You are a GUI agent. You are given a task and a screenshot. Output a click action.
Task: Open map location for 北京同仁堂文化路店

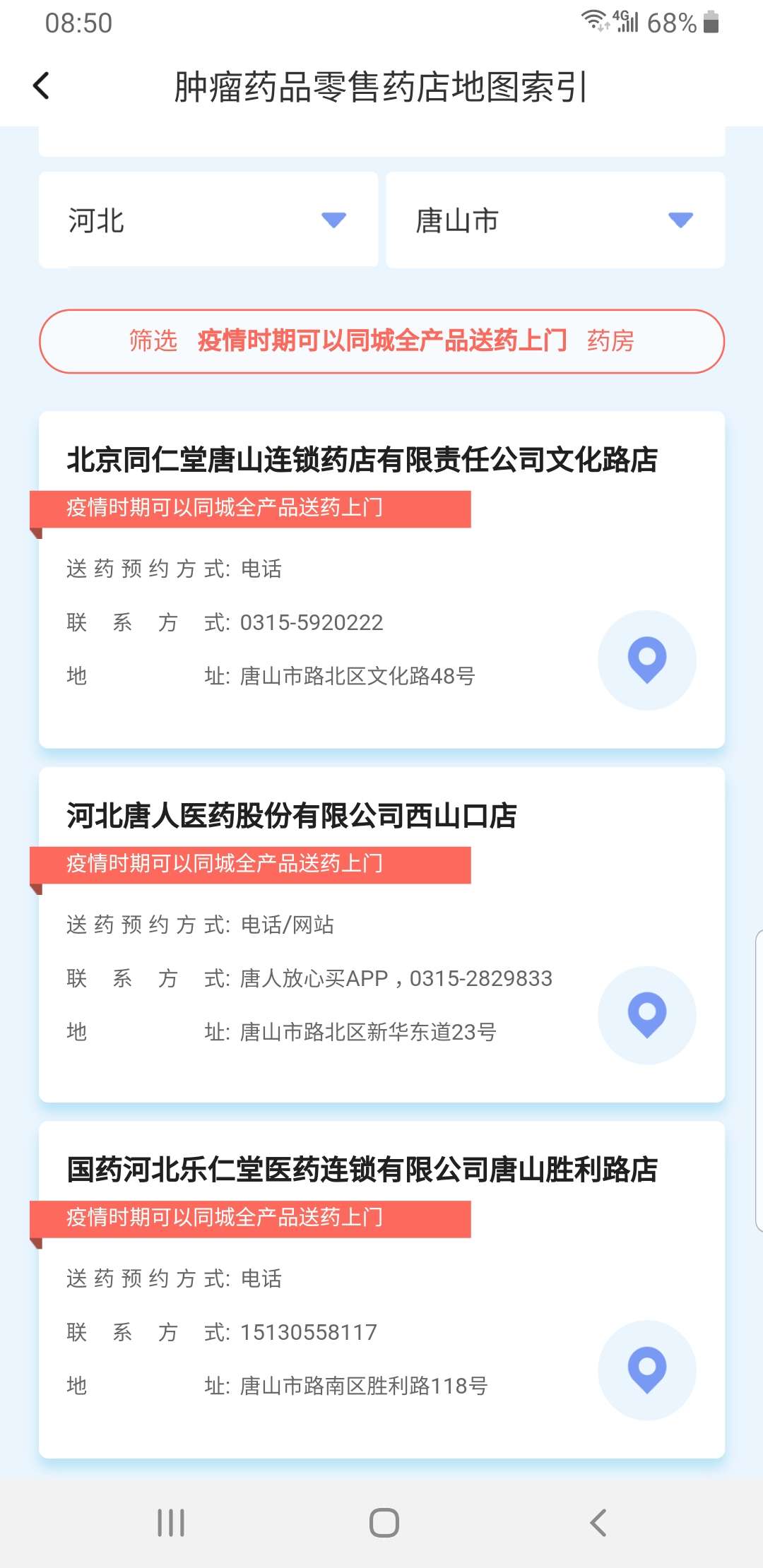(x=646, y=660)
